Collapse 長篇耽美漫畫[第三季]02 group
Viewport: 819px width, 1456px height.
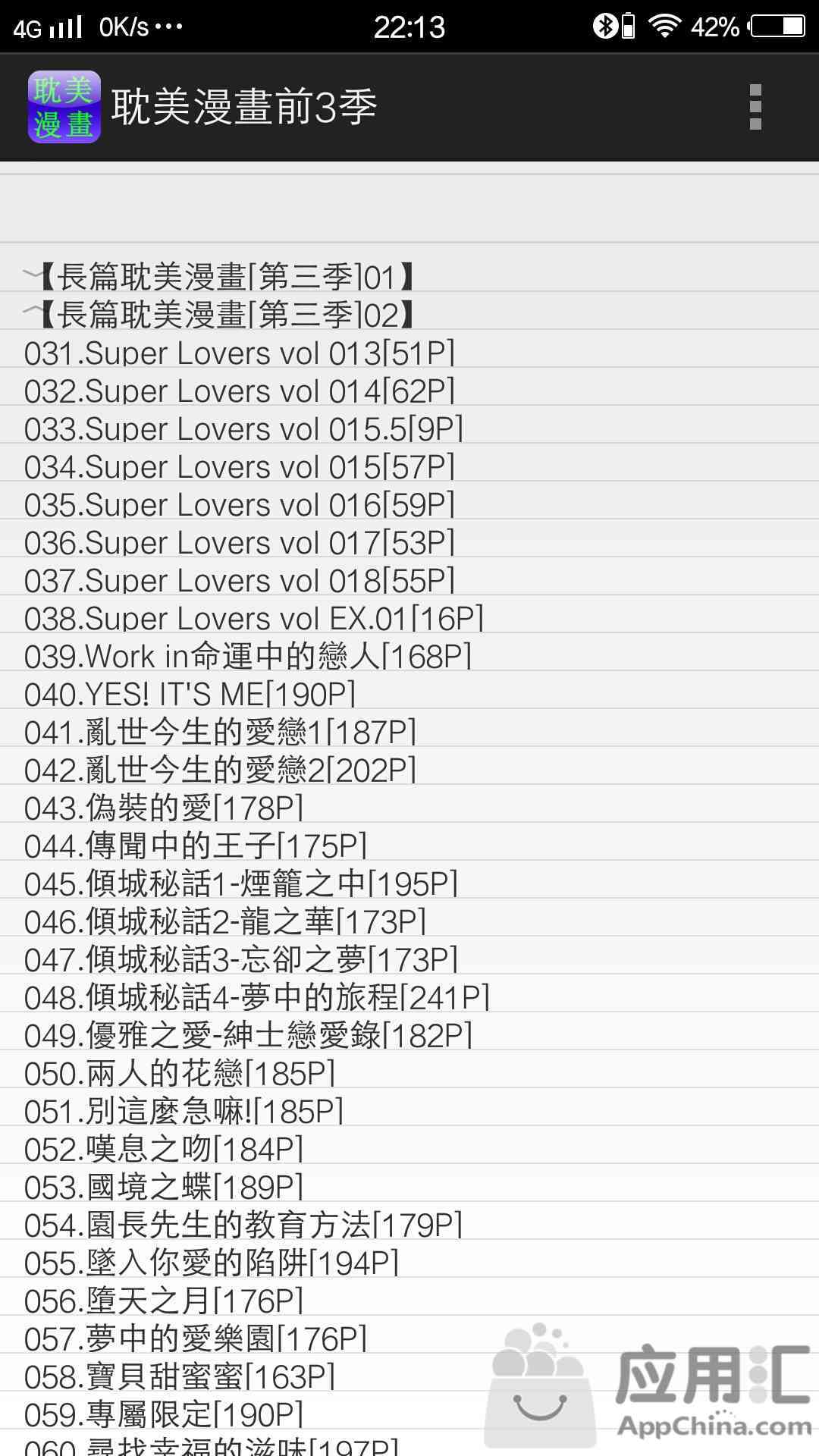(x=409, y=314)
